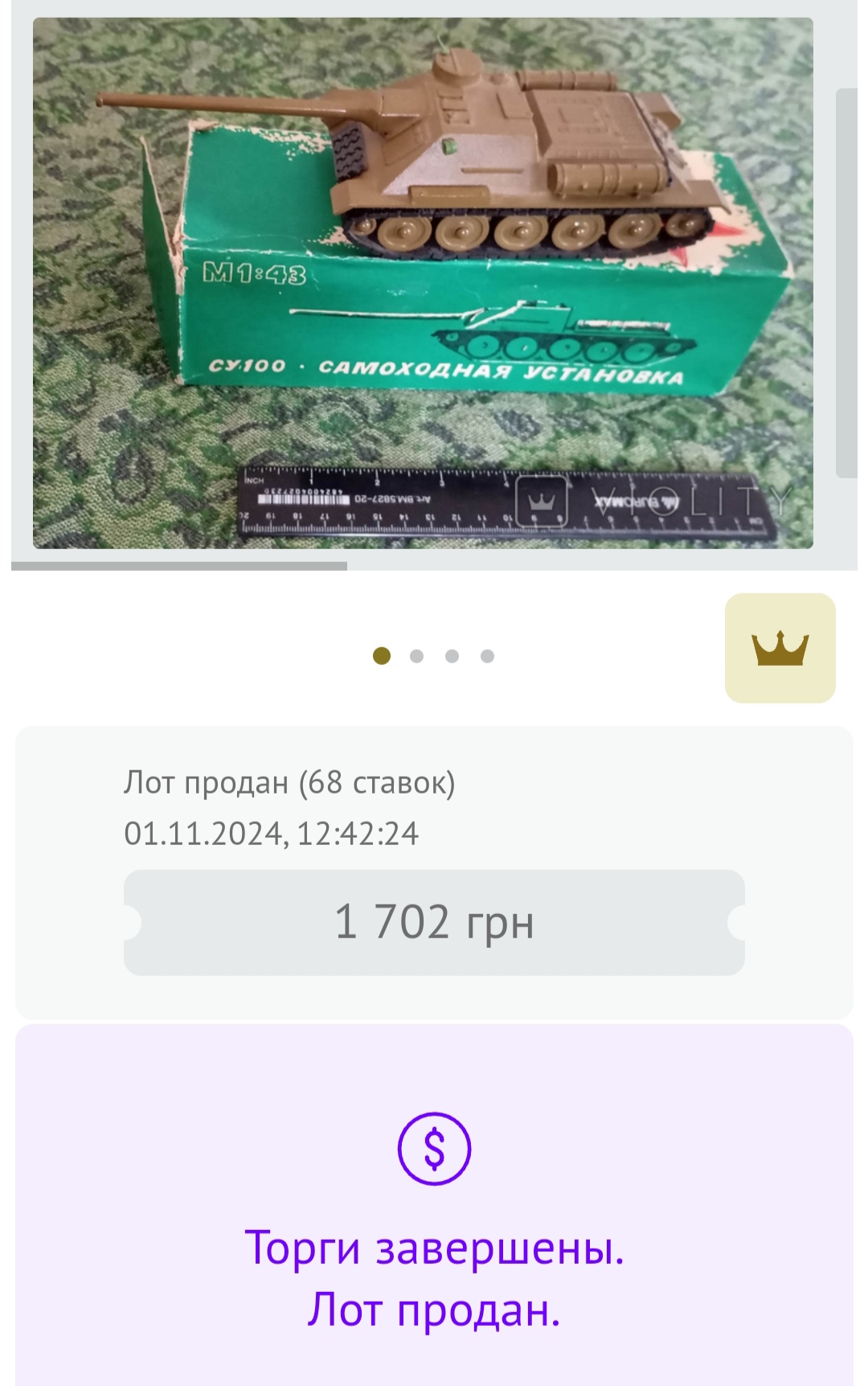The image size is (868, 1386).
Task: Jump to the third photo dot
Action: click(x=452, y=656)
